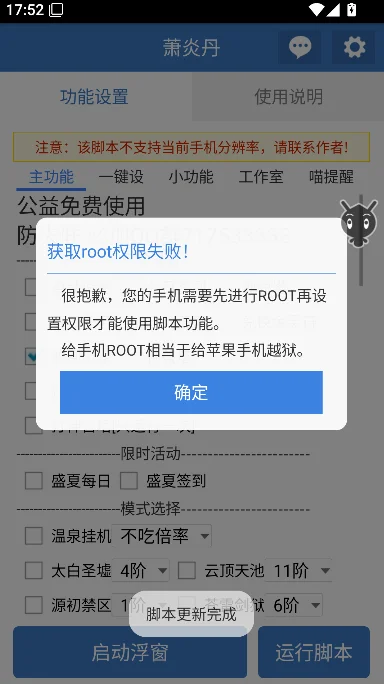Screen dimensions: 384x684
Task: Tick the 温泉挂机 checkbox
Action: coord(34,536)
